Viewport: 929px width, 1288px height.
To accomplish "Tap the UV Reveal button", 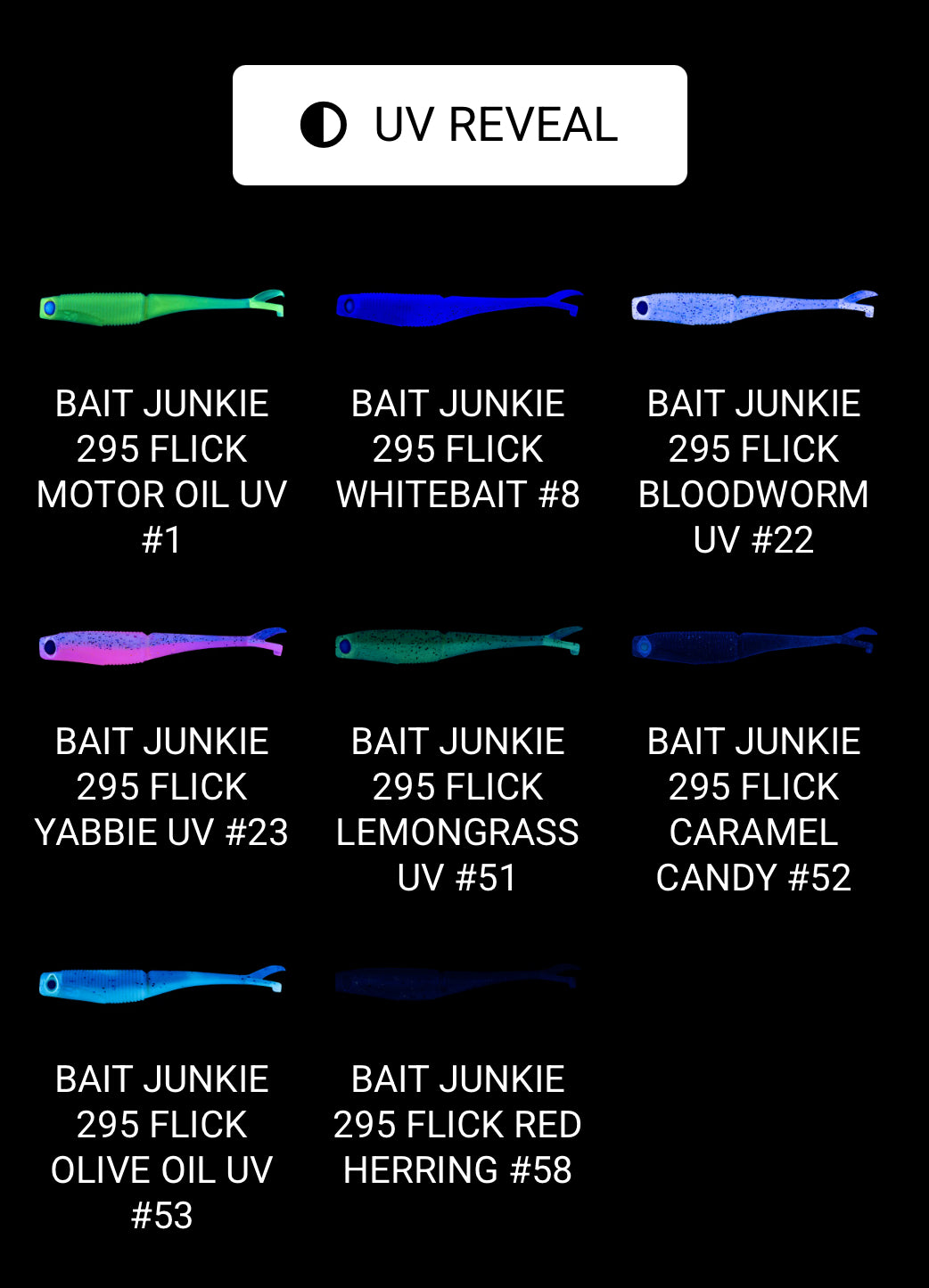I will [x=459, y=125].
